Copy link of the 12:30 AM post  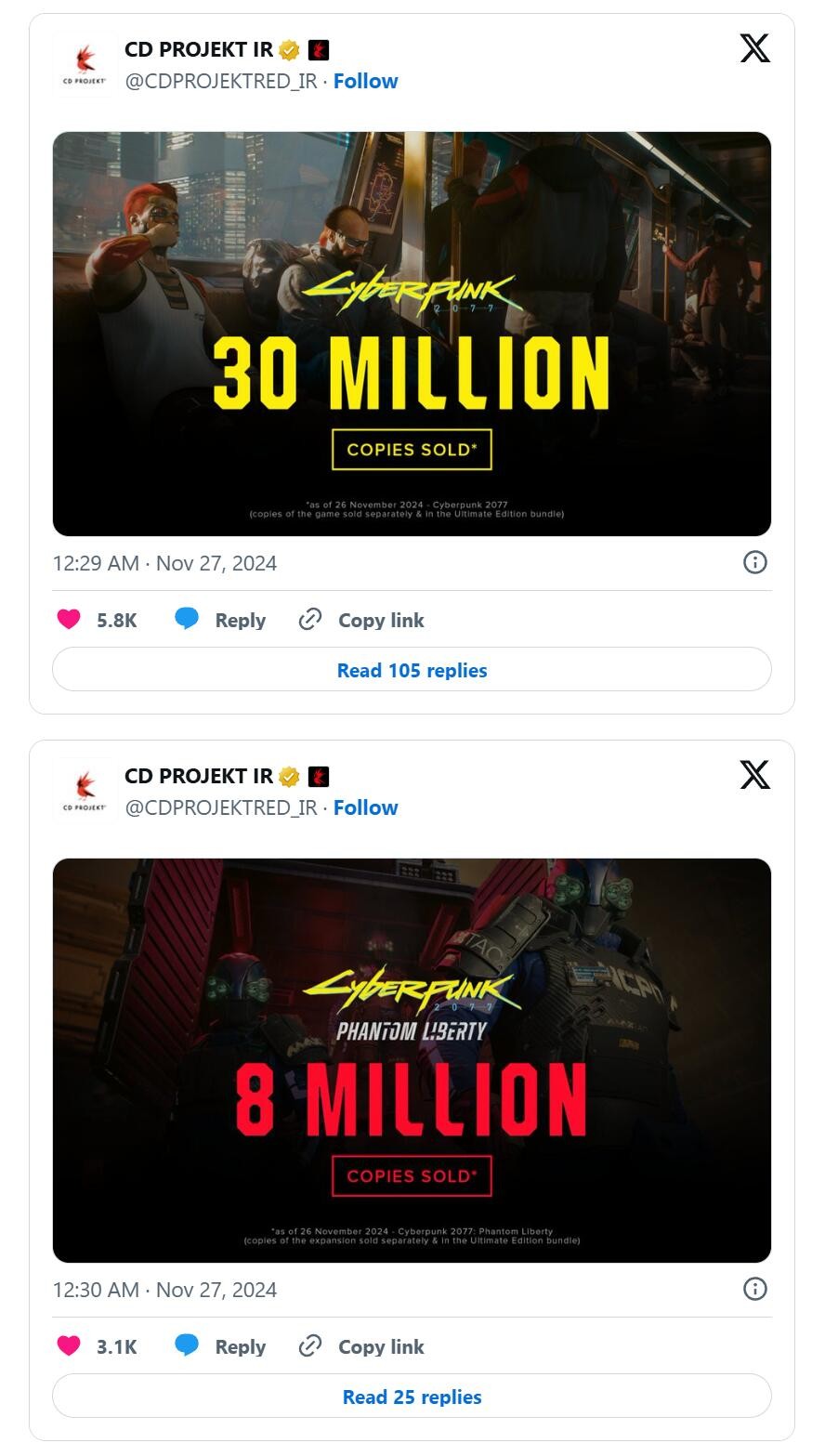361,1346
